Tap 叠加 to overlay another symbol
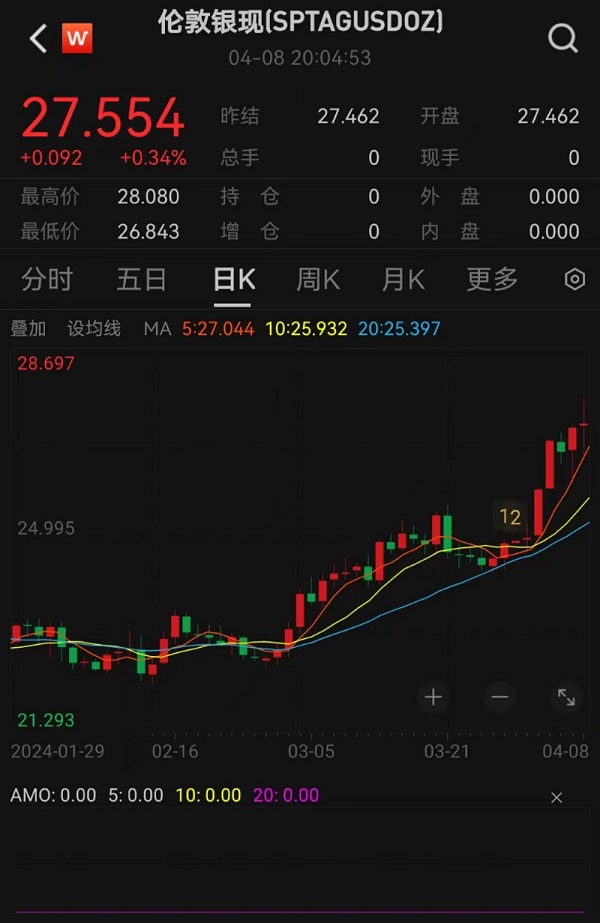 (x=28, y=328)
